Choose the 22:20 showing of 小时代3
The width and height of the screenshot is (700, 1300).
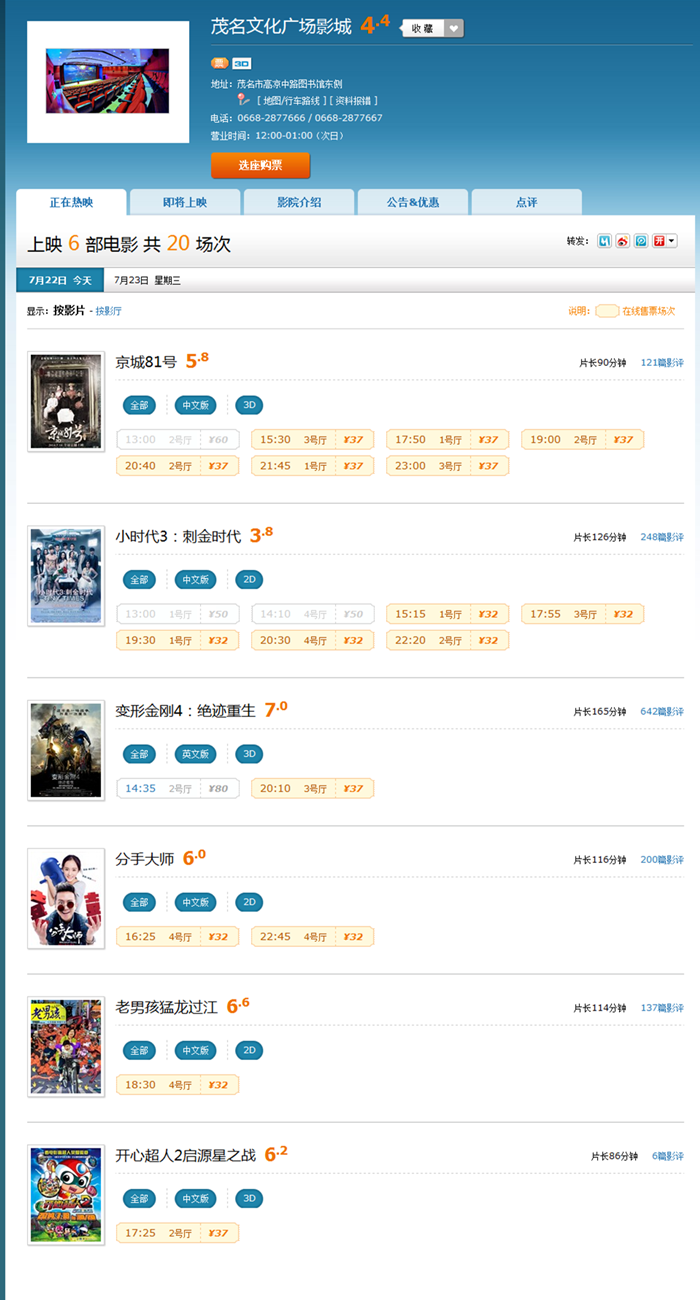click(447, 640)
